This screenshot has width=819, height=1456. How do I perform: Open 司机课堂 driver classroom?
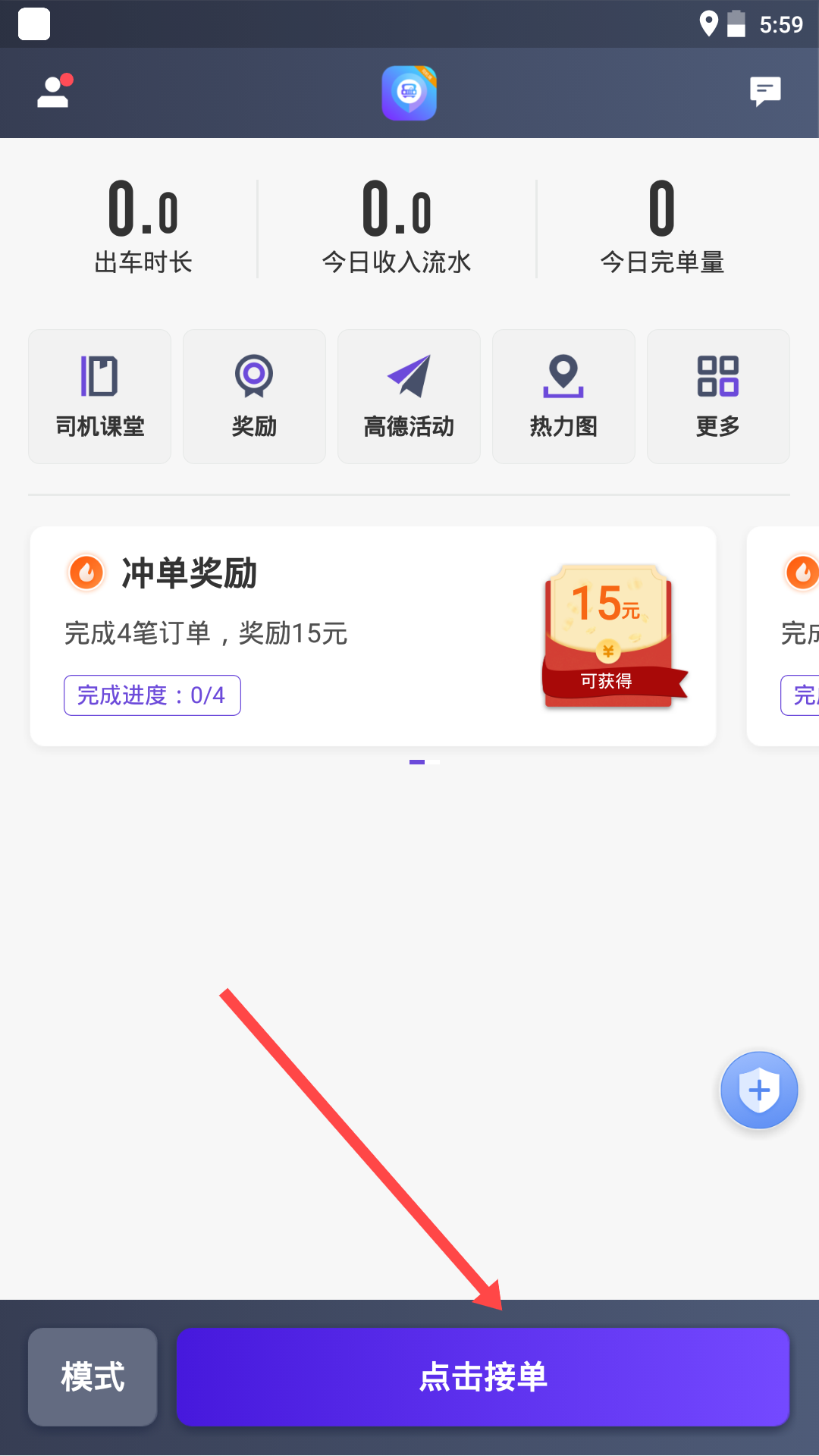[100, 397]
